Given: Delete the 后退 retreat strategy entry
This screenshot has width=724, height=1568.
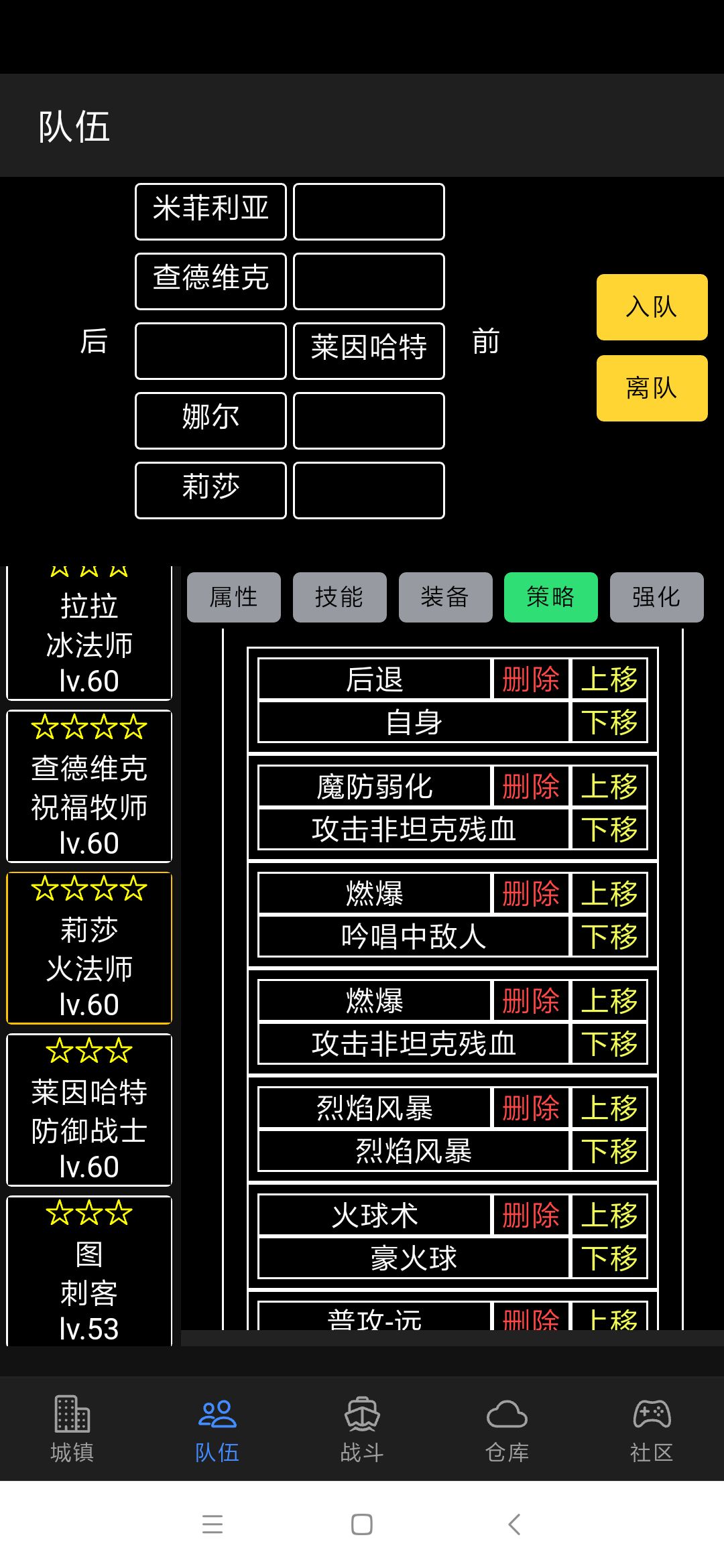Looking at the screenshot, I should click(530, 679).
